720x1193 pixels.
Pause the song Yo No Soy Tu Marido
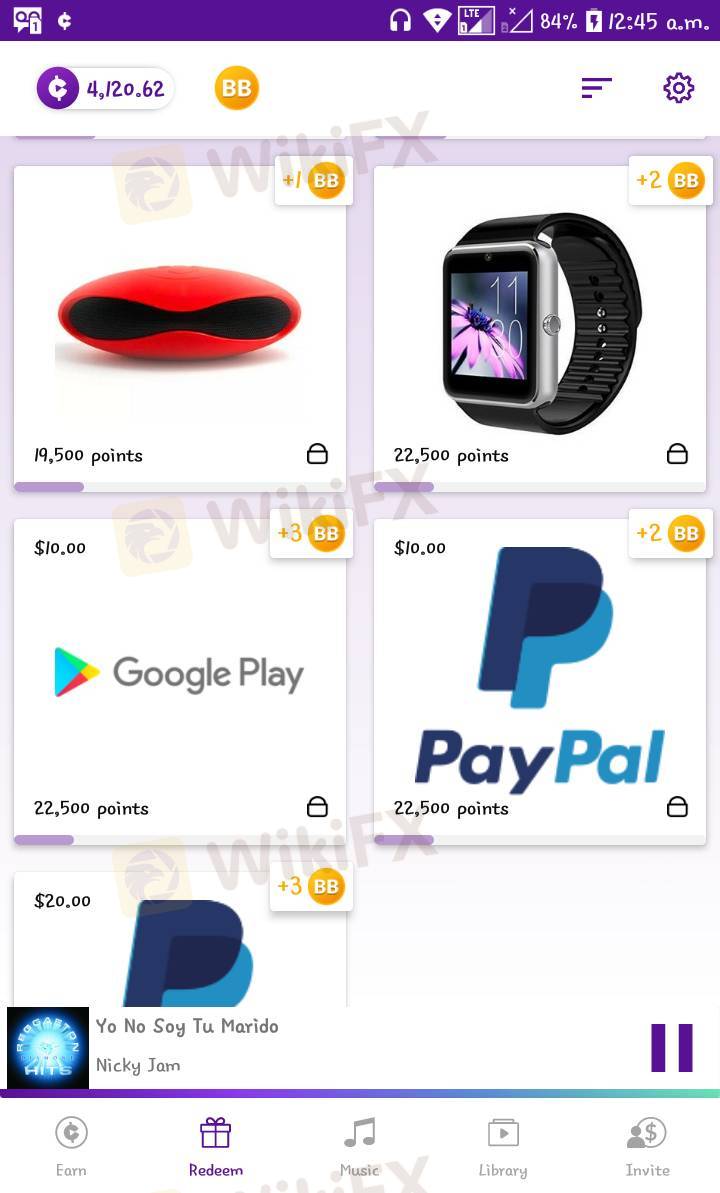tap(671, 1047)
